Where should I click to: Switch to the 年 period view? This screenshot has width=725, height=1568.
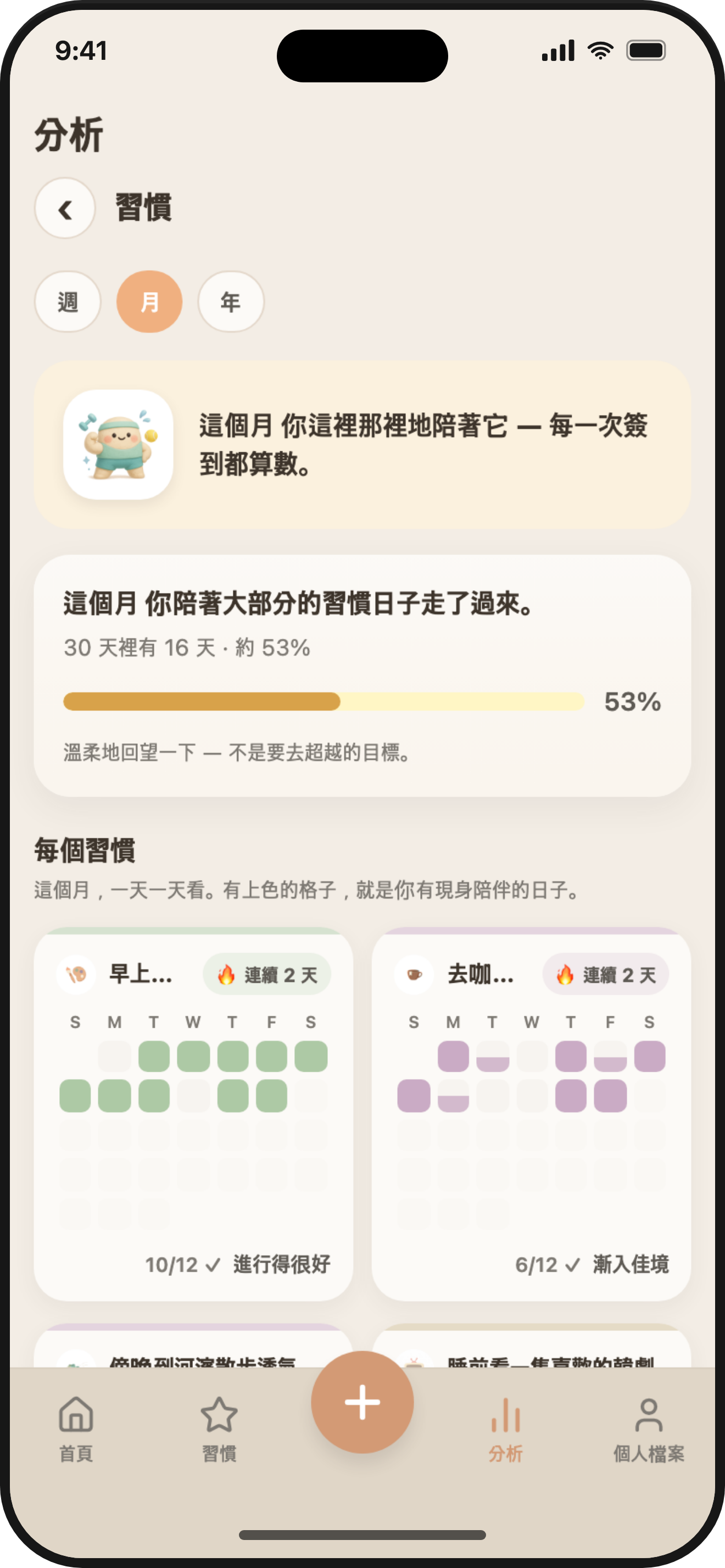(231, 301)
